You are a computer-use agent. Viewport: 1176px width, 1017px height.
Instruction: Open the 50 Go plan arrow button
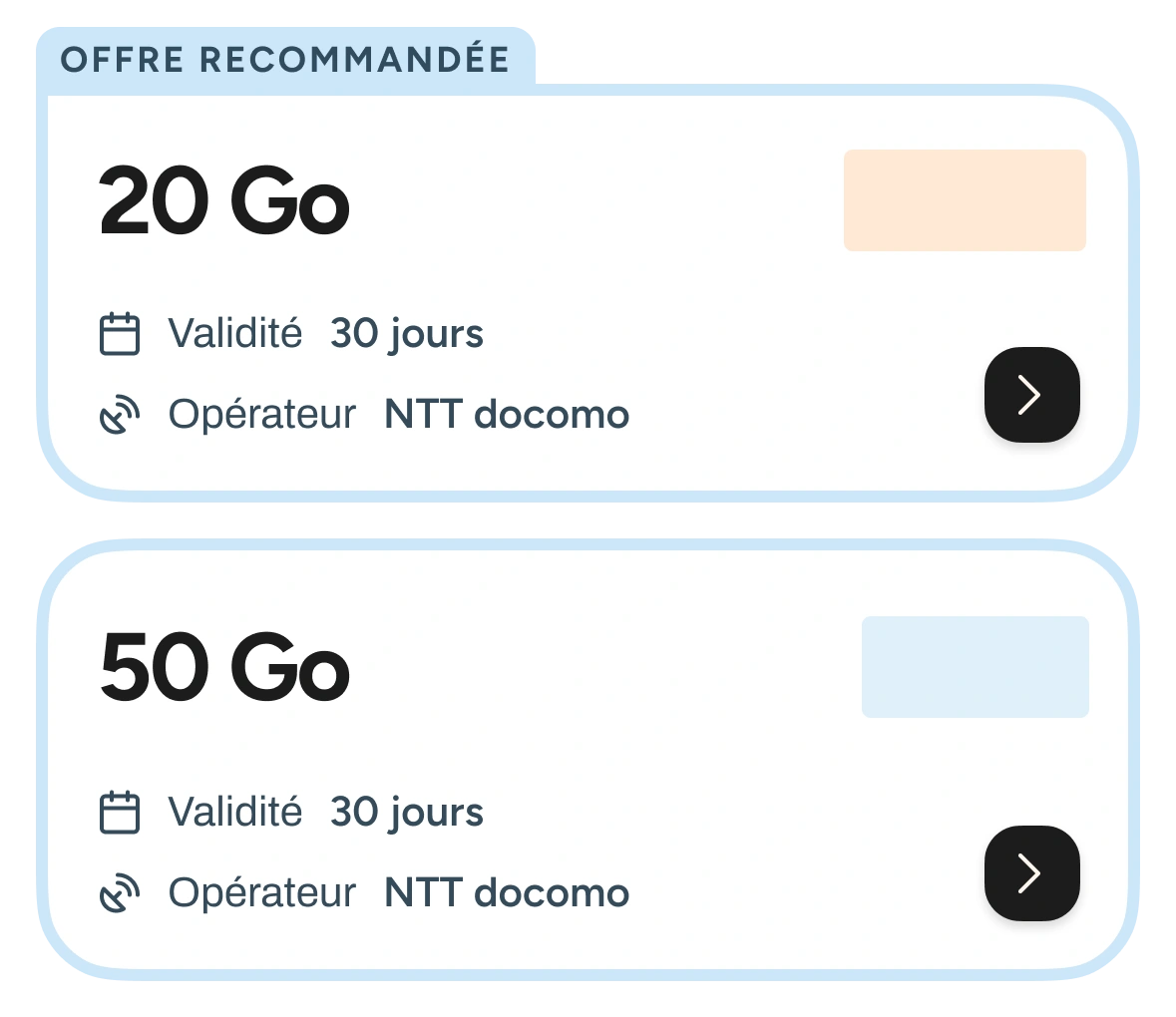(1031, 873)
